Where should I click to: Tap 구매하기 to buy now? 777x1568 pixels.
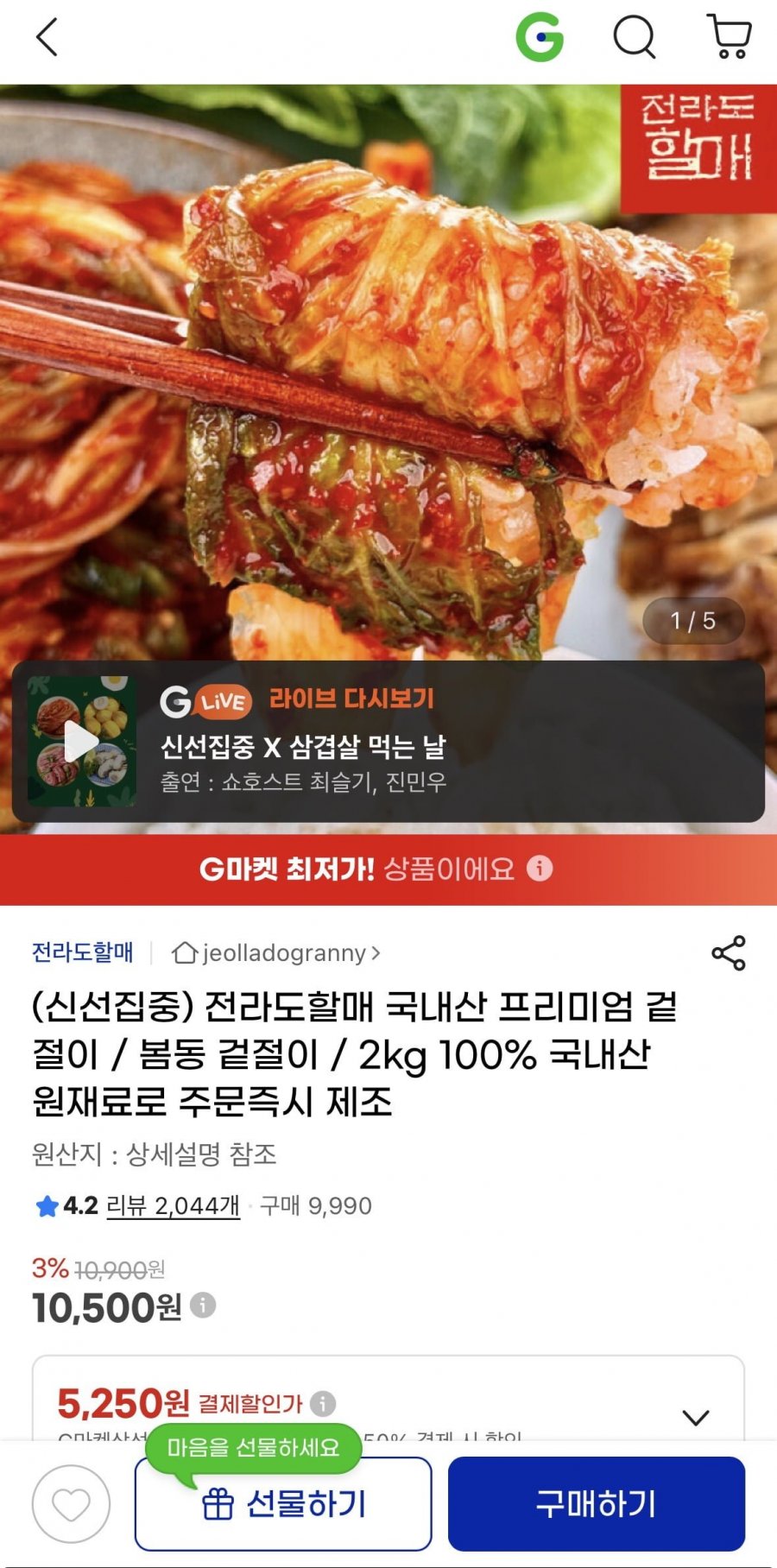click(x=596, y=1504)
